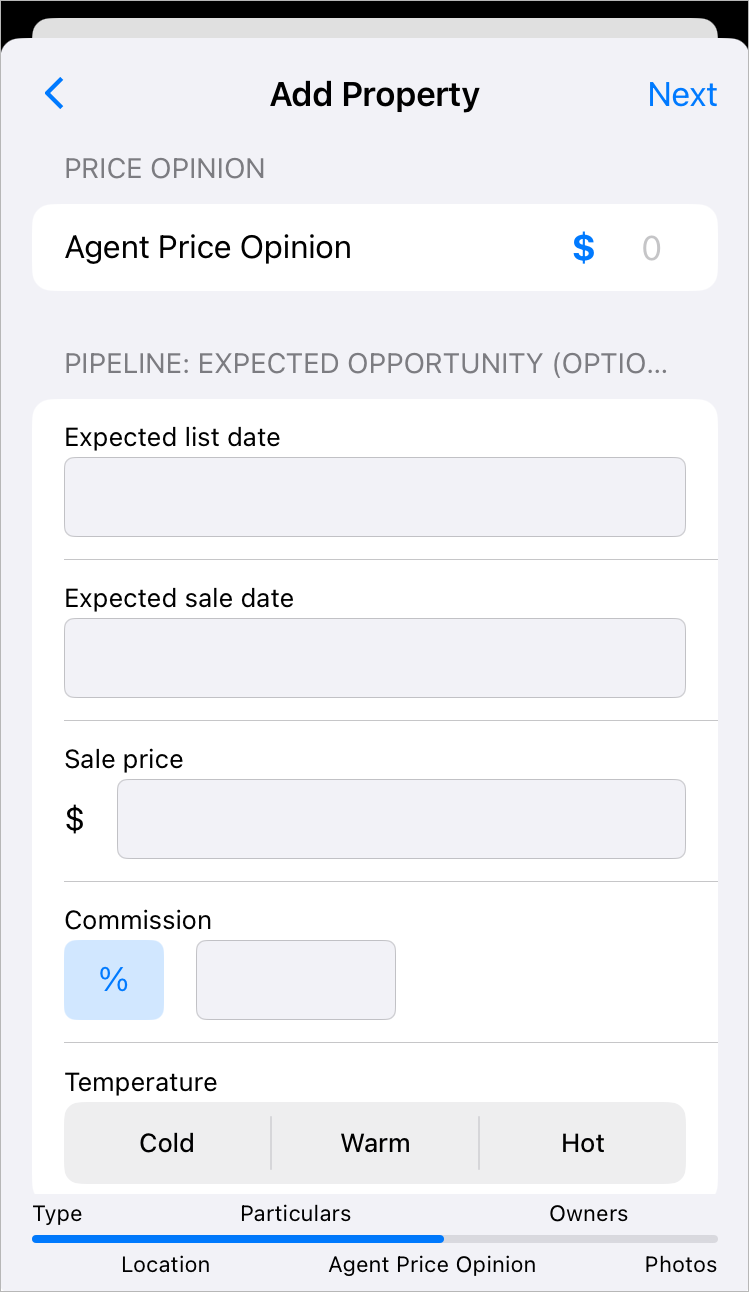Open the Location section
Screen dimensions: 749x1292
tap(165, 1264)
